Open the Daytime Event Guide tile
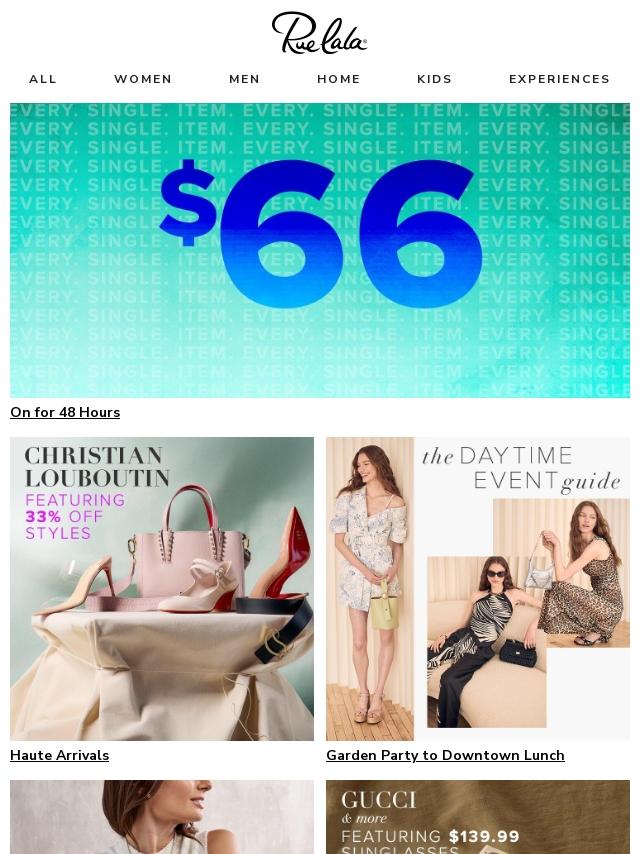Image resolution: width=640 pixels, height=854 pixels. (478, 588)
